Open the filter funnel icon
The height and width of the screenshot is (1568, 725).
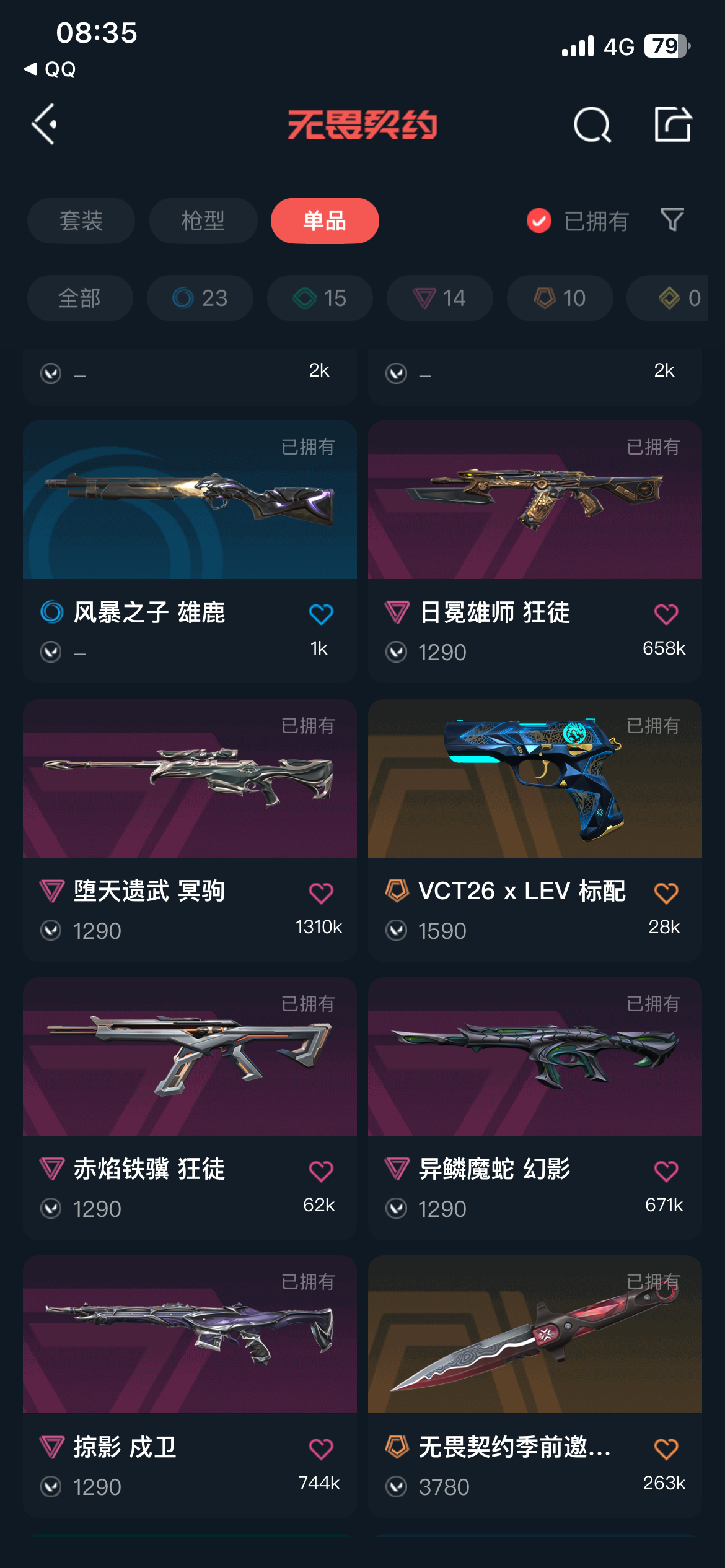[x=672, y=220]
